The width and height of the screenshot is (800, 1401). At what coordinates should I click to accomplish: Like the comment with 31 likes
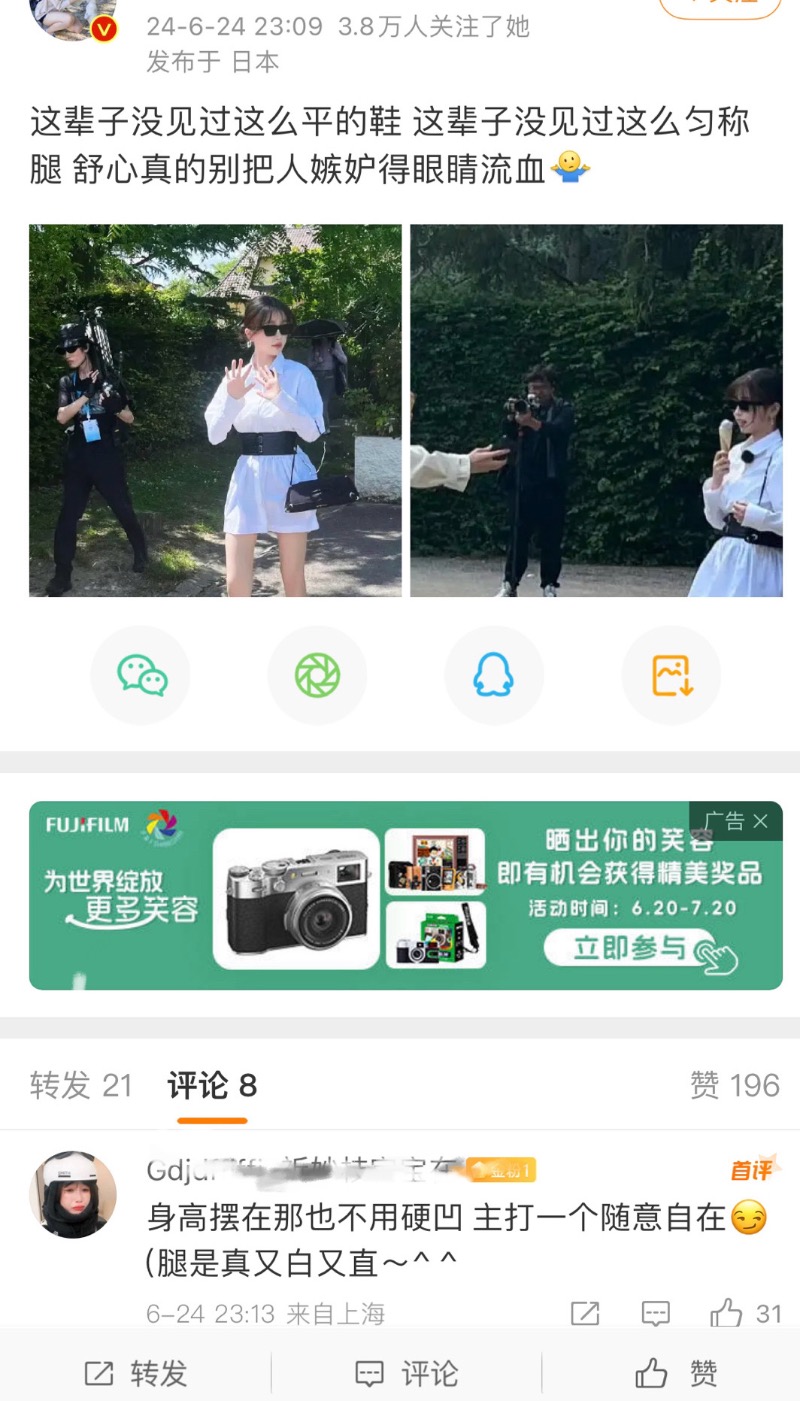pos(727,1313)
